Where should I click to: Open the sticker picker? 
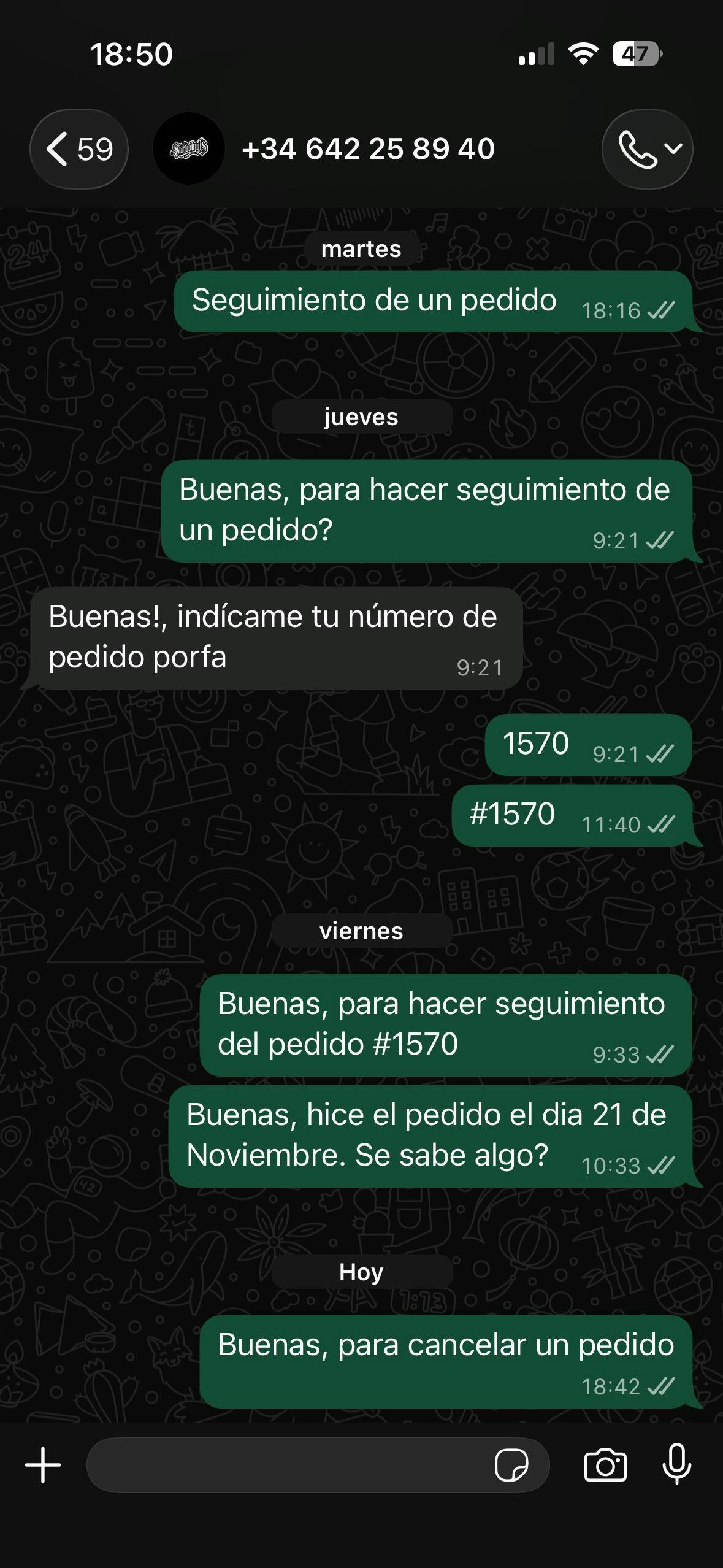[511, 1466]
